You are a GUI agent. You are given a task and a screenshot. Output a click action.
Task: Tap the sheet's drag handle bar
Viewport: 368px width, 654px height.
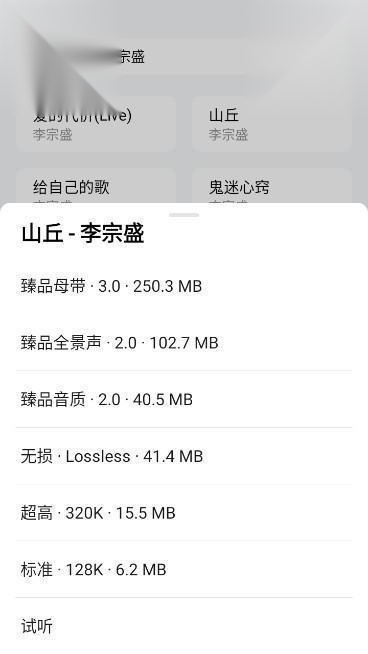(184, 215)
